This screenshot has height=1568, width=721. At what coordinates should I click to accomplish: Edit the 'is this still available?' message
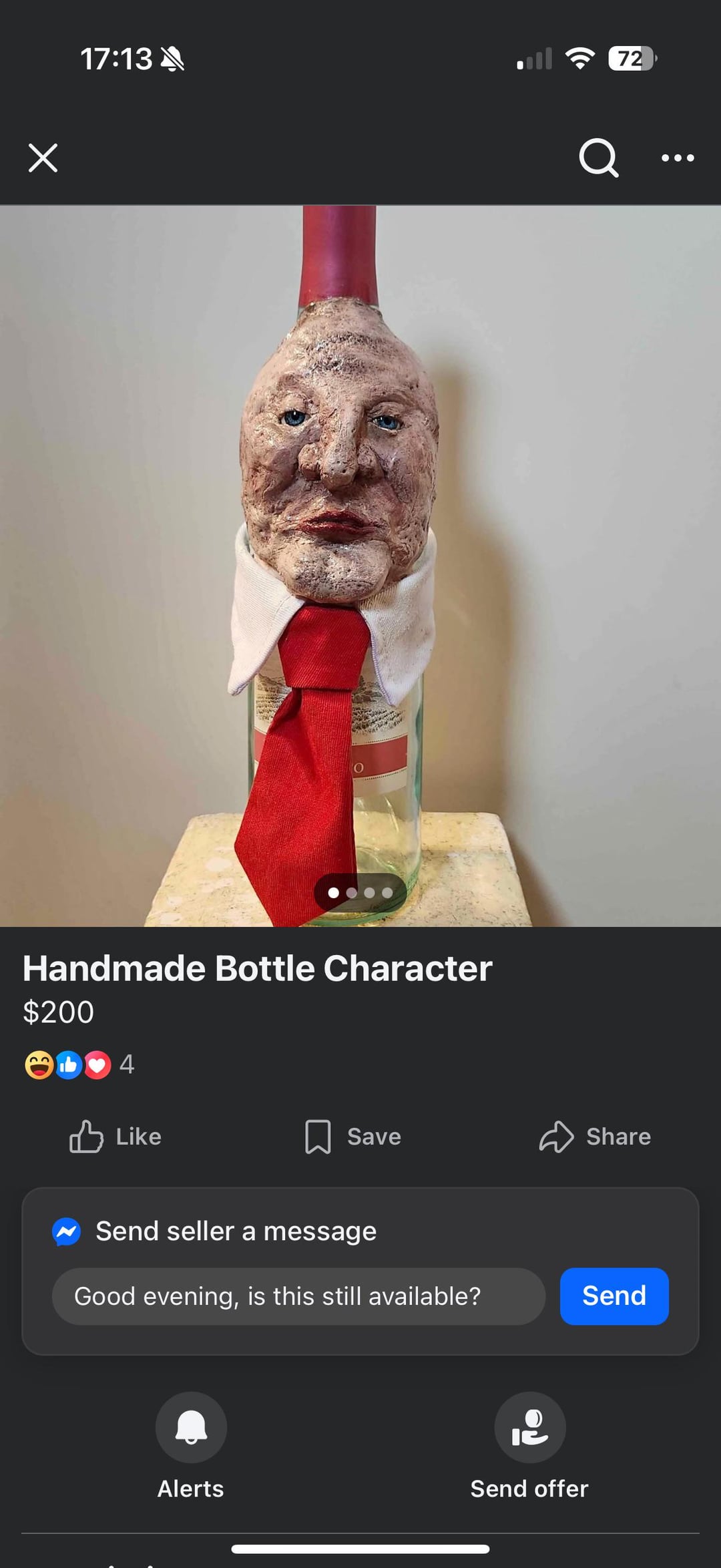298,1296
